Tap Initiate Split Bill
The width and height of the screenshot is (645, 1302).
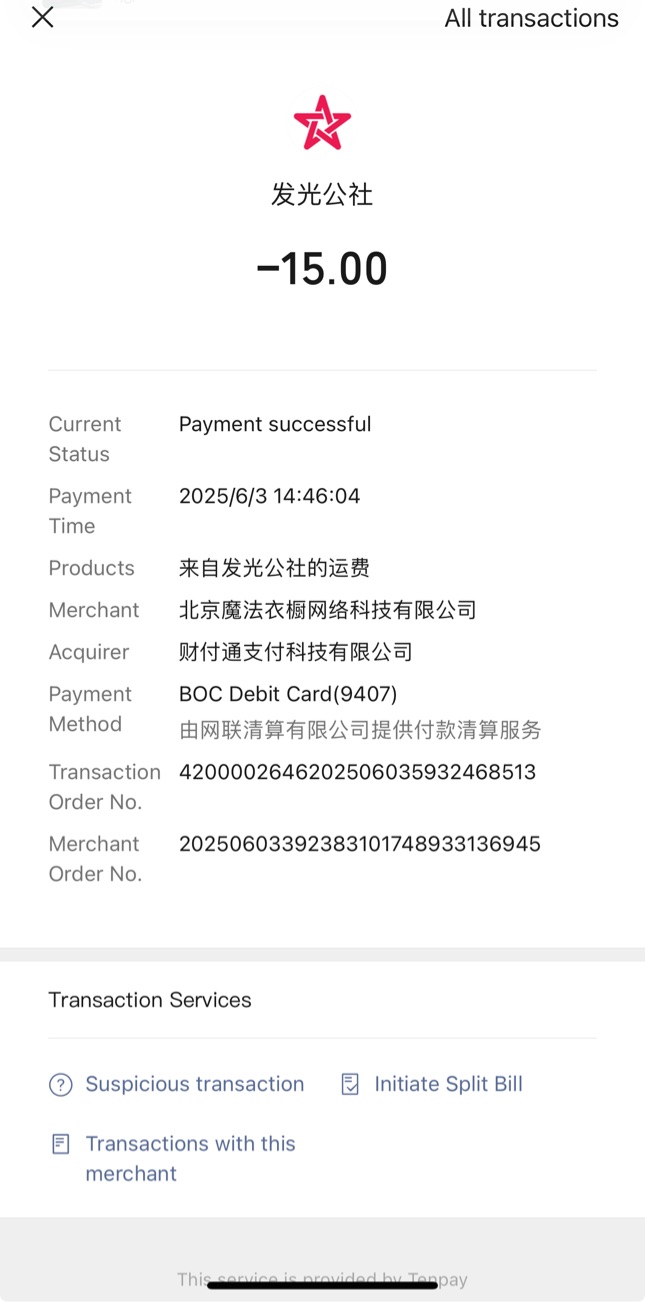click(431, 1084)
